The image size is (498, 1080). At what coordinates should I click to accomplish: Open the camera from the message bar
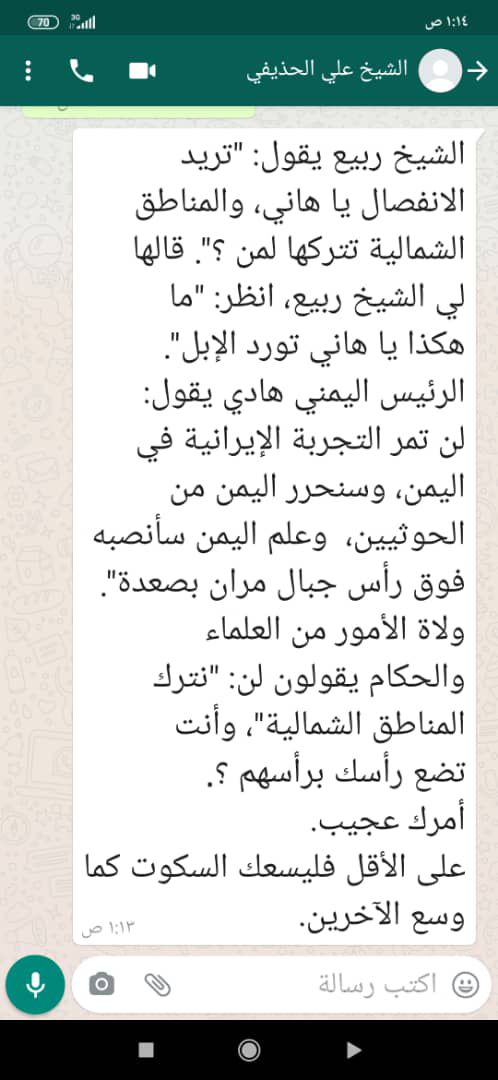pos(102,984)
